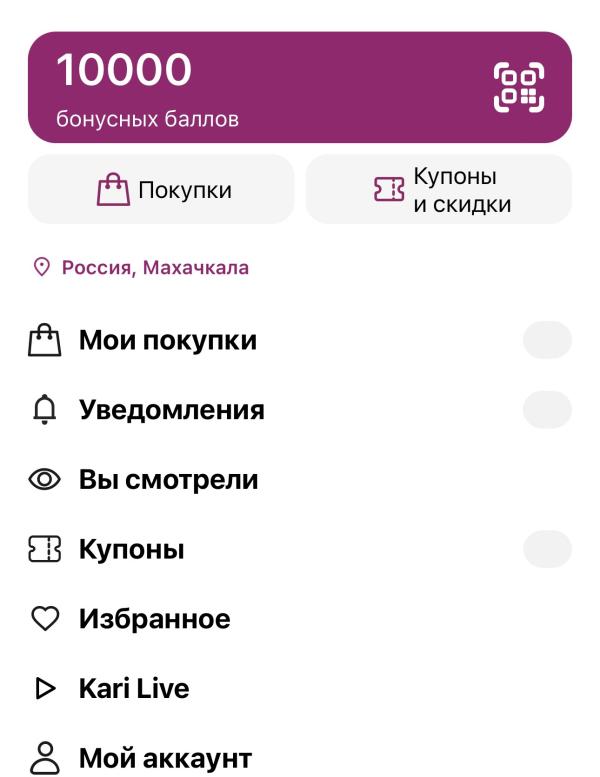The height and width of the screenshot is (777, 600).
Task: Open the 10000 bonus points card
Action: [300, 87]
